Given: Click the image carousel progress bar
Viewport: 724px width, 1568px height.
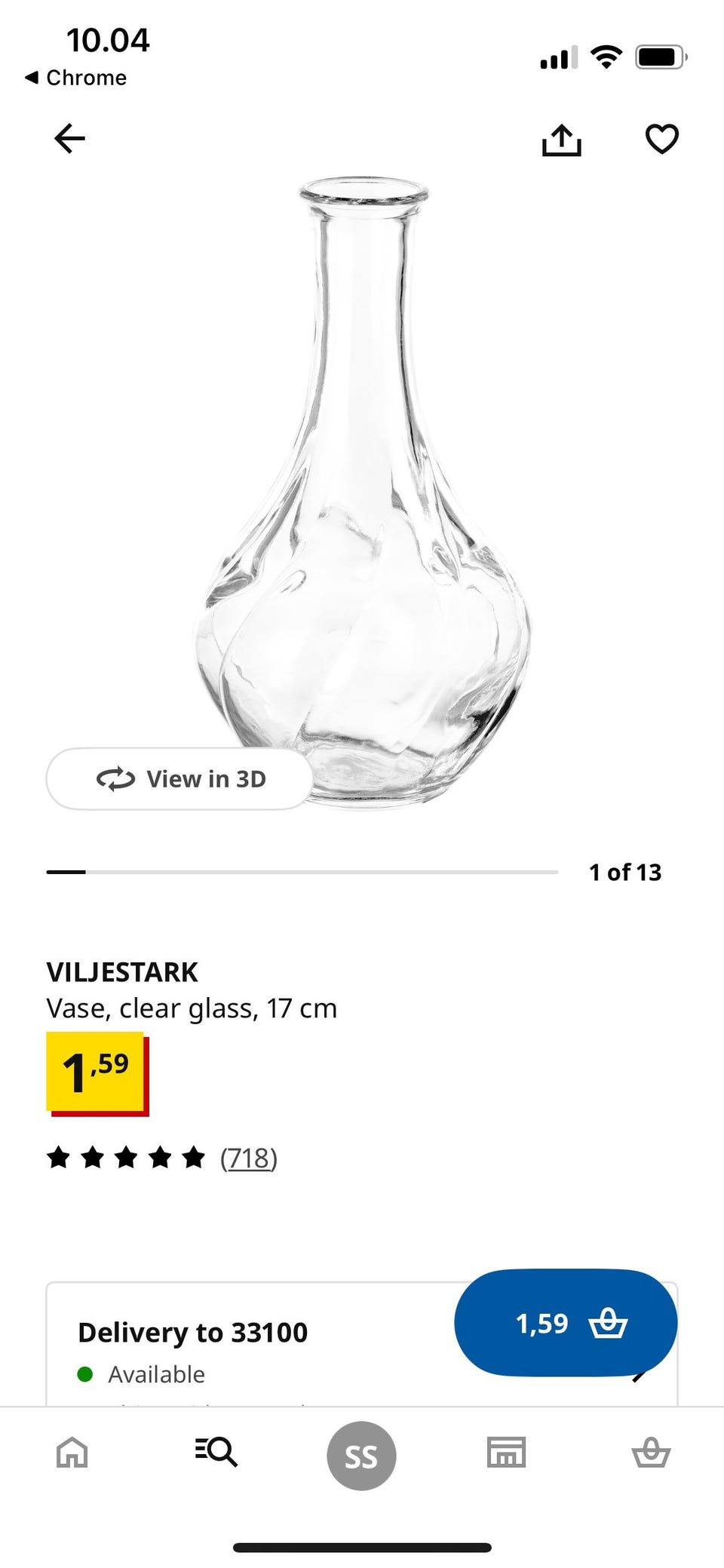Looking at the screenshot, I should [x=302, y=873].
